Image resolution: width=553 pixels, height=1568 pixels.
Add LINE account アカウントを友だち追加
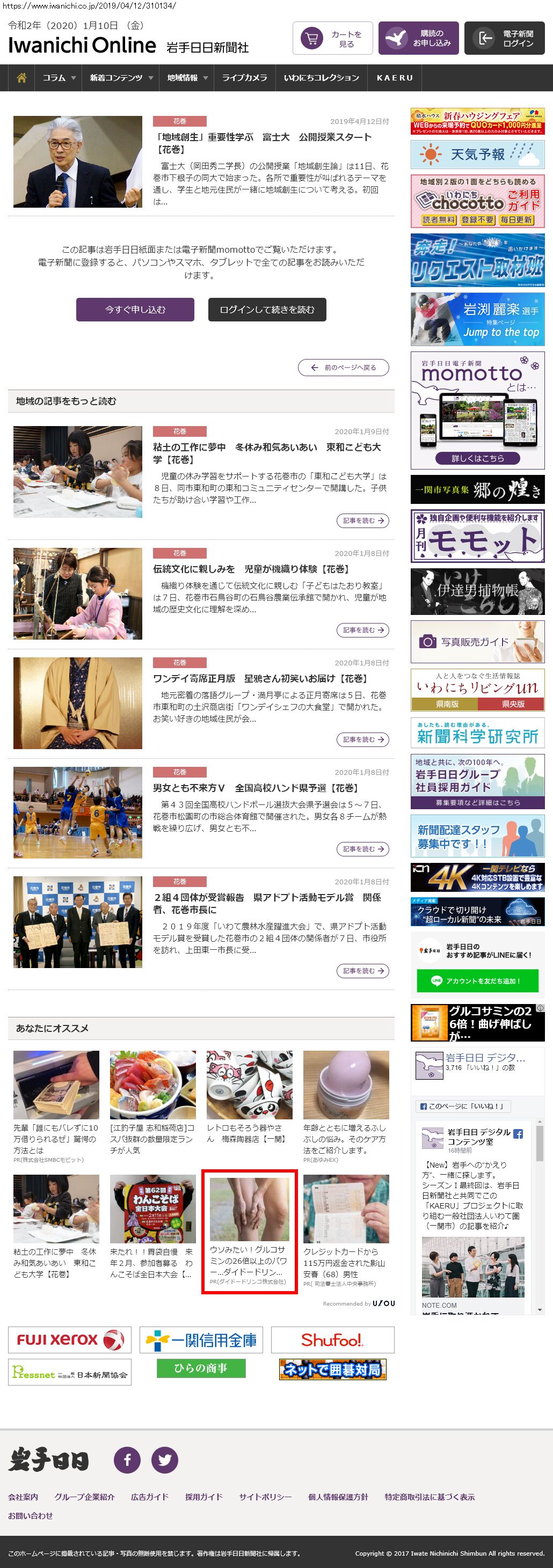pyautogui.click(x=477, y=980)
